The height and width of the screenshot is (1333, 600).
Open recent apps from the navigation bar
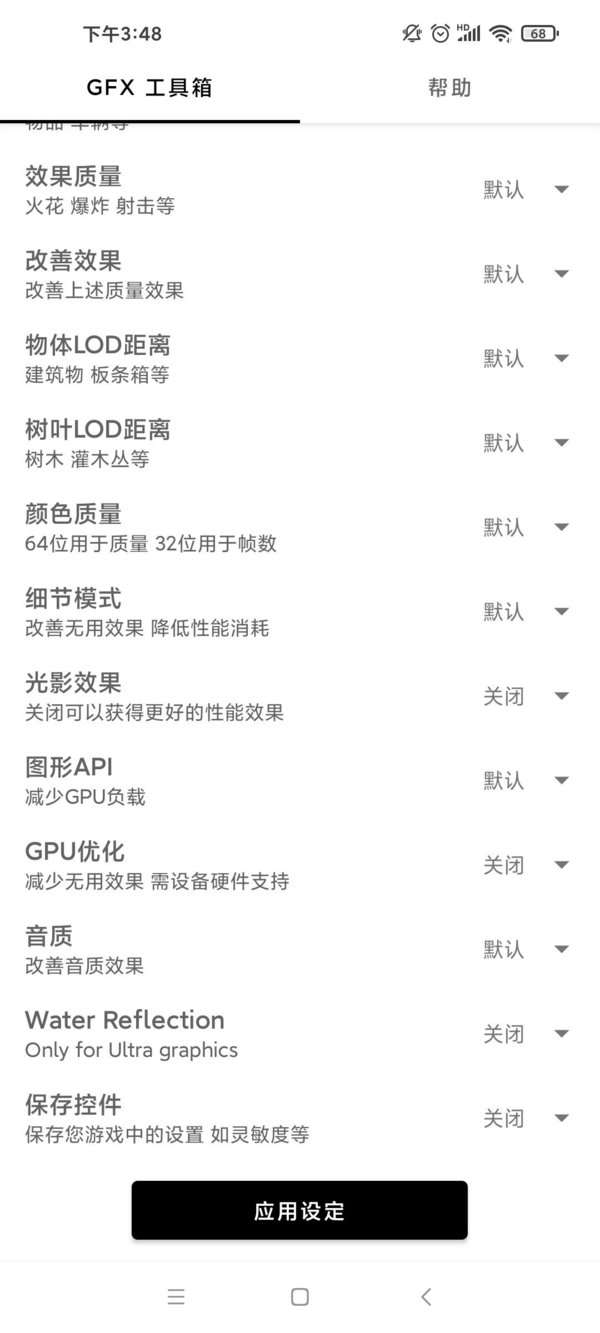tap(176, 1297)
